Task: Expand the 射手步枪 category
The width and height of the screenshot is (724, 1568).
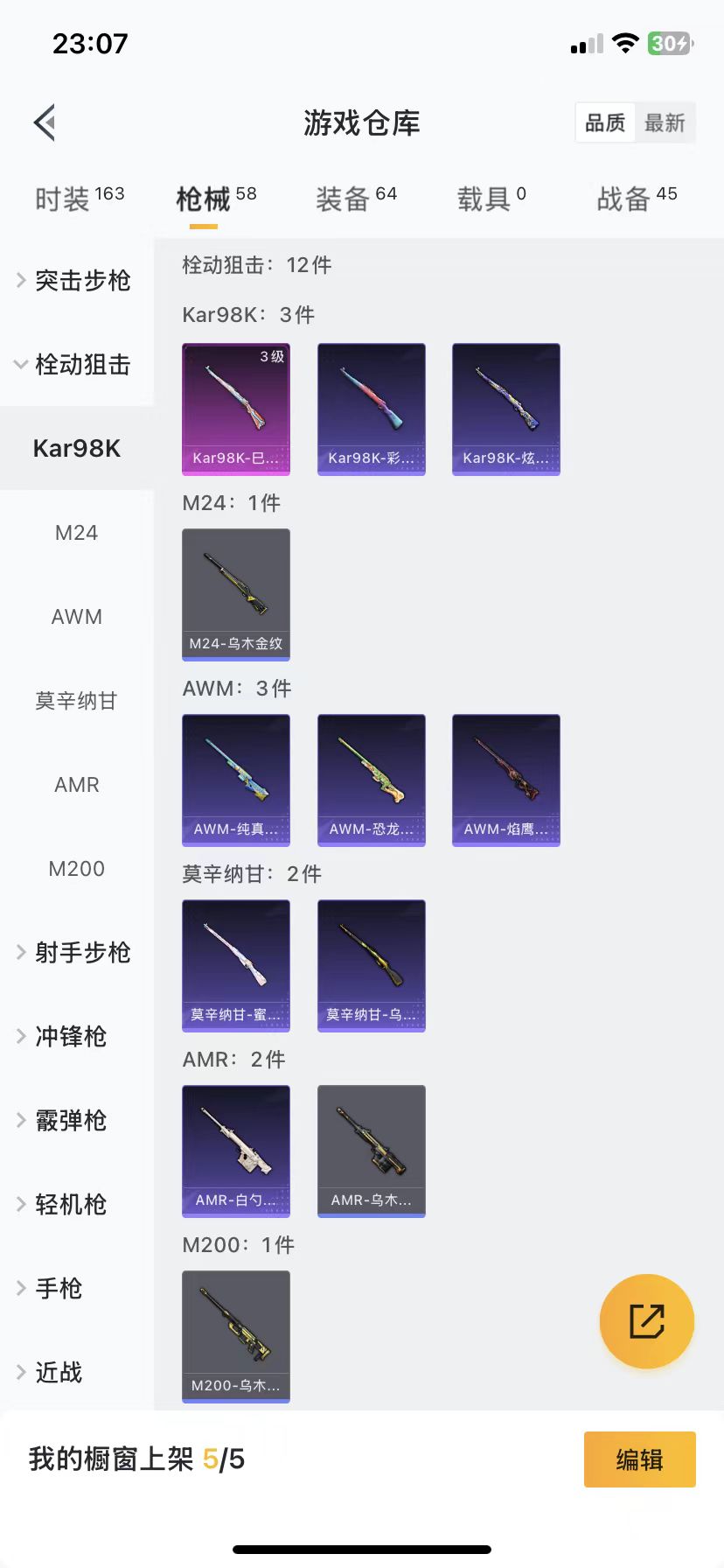Action: [77, 953]
